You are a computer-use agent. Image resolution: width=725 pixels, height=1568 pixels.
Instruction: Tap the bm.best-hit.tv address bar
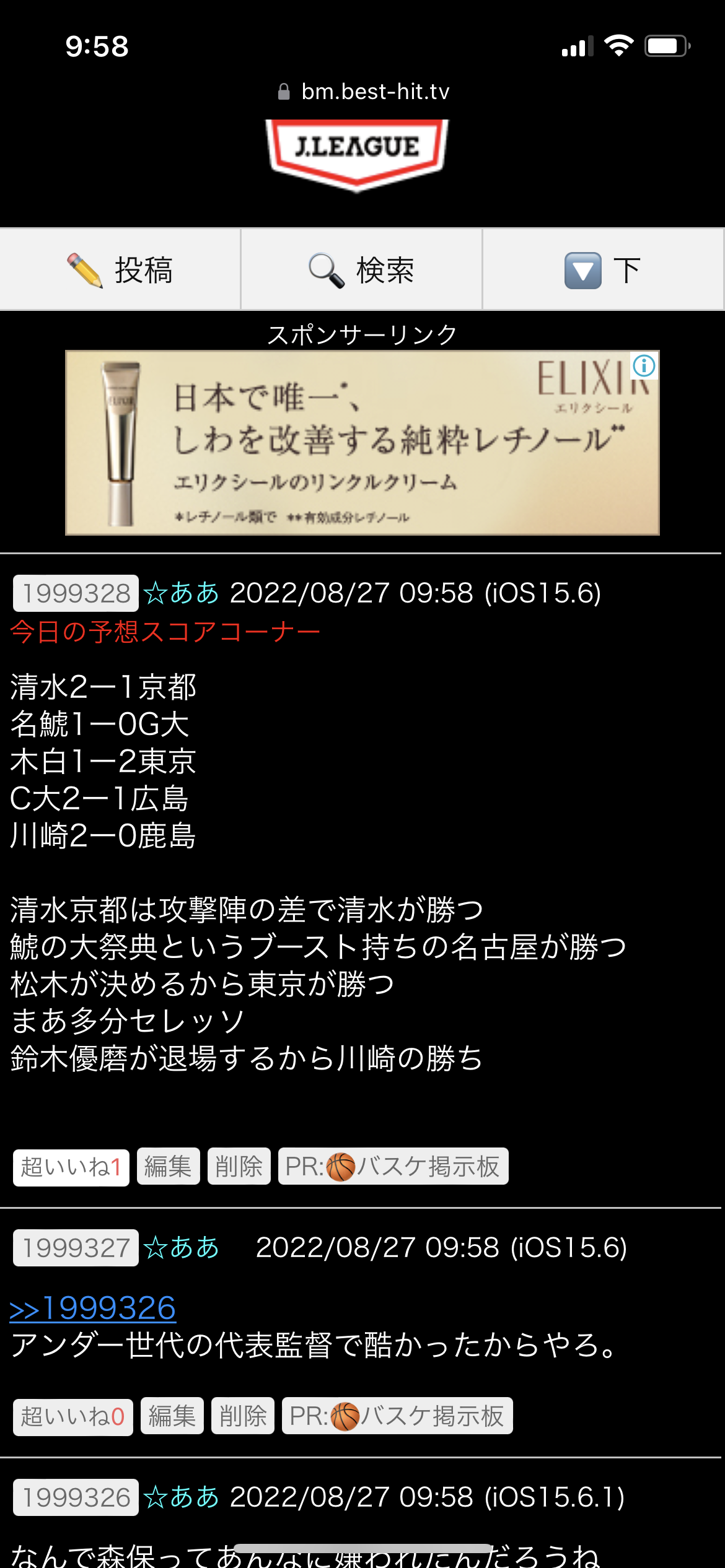click(363, 92)
